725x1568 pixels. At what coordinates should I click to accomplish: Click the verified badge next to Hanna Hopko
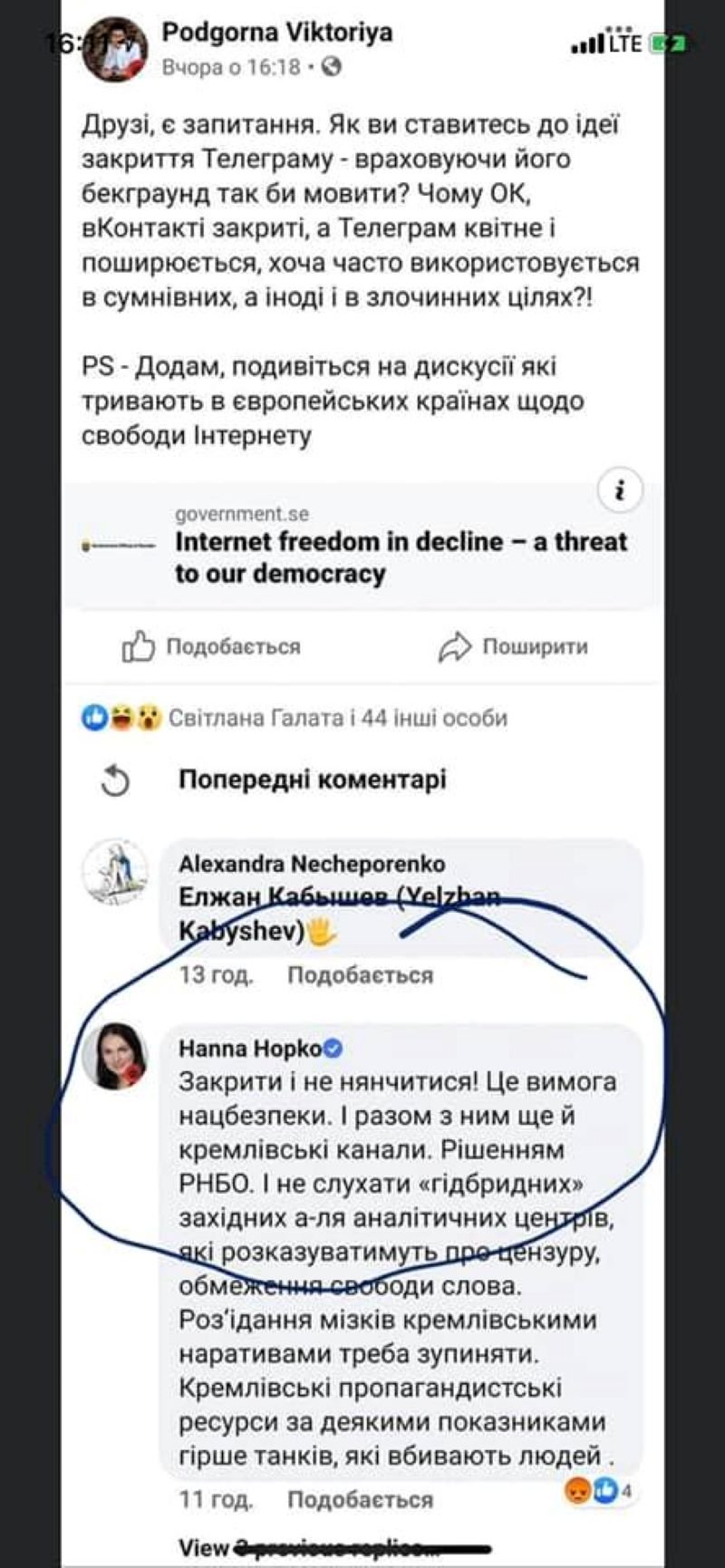(334, 1046)
